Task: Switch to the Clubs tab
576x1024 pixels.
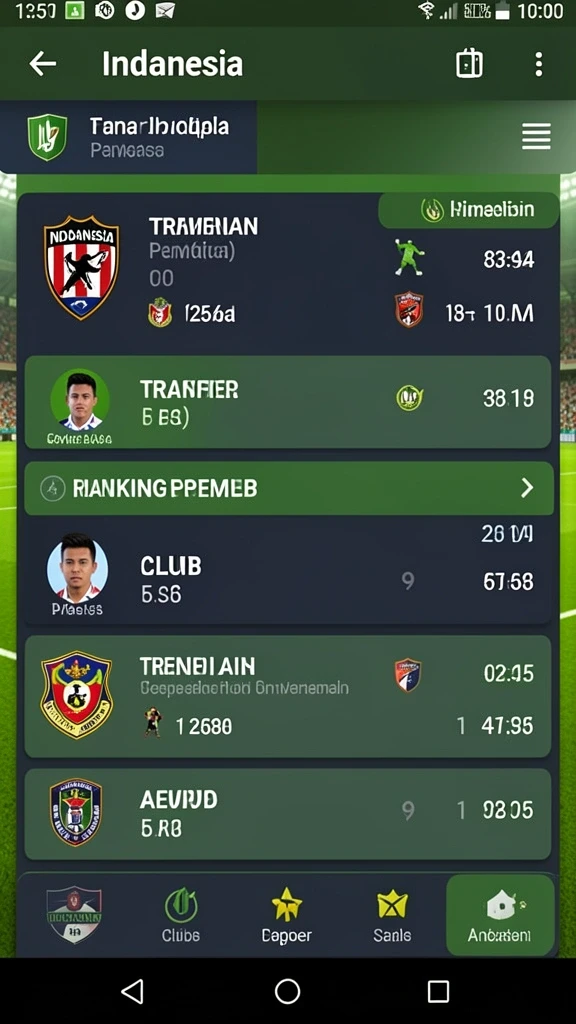Action: pos(181,915)
